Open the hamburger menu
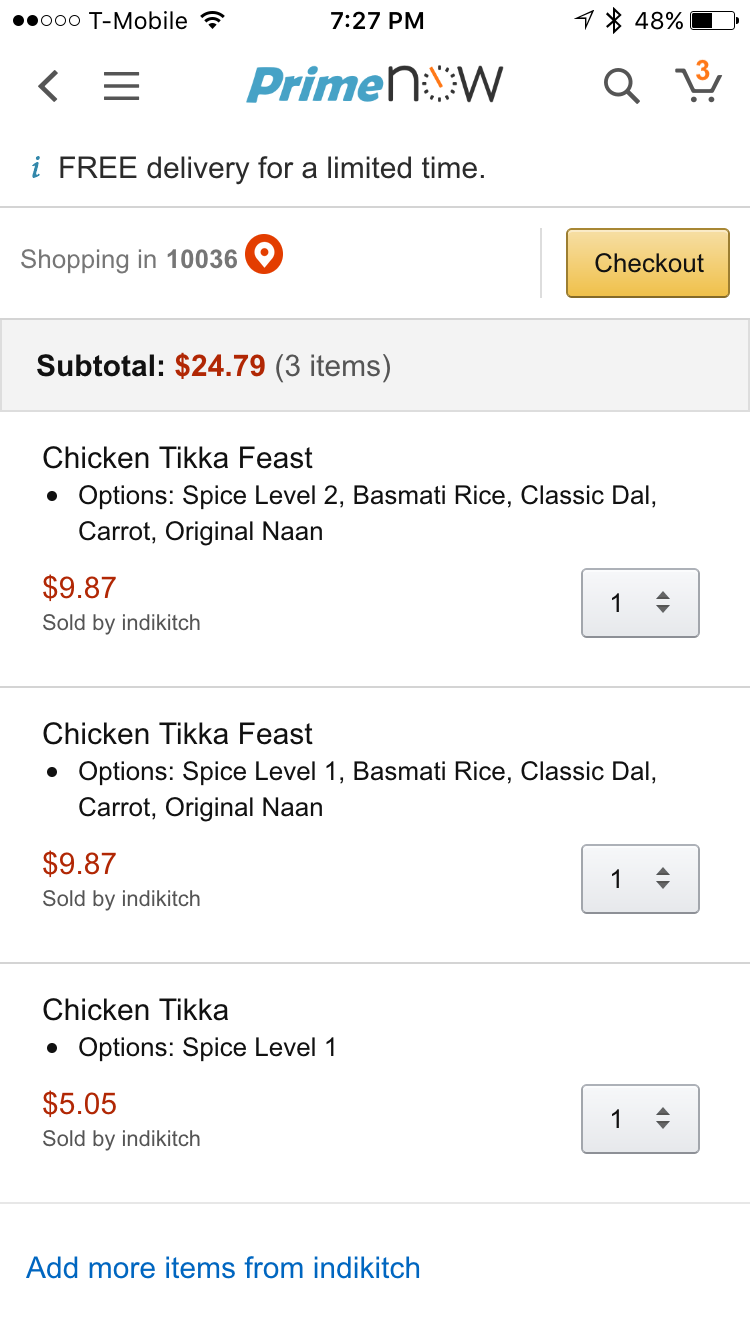The image size is (750, 1334). [121, 86]
